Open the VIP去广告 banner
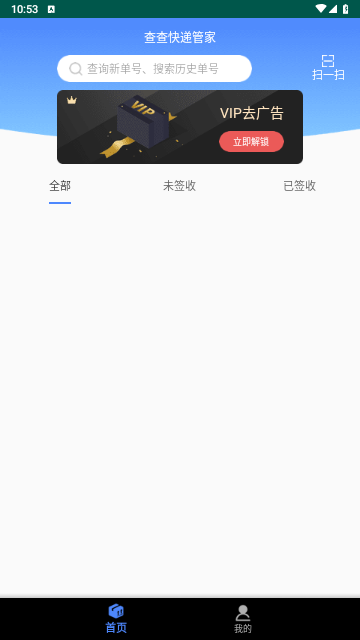Viewport: 360px width, 640px height. point(180,127)
